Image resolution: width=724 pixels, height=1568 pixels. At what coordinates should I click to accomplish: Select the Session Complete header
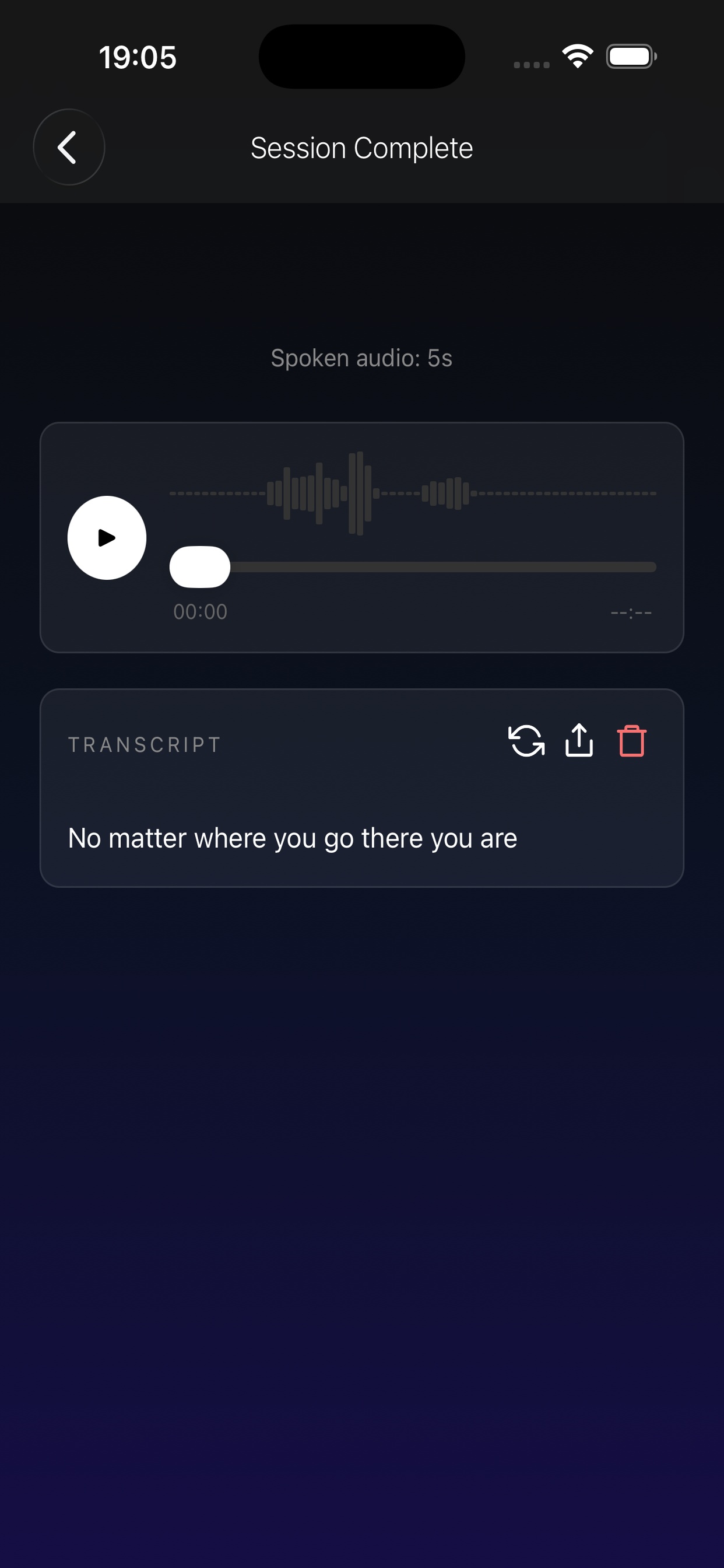coord(361,146)
